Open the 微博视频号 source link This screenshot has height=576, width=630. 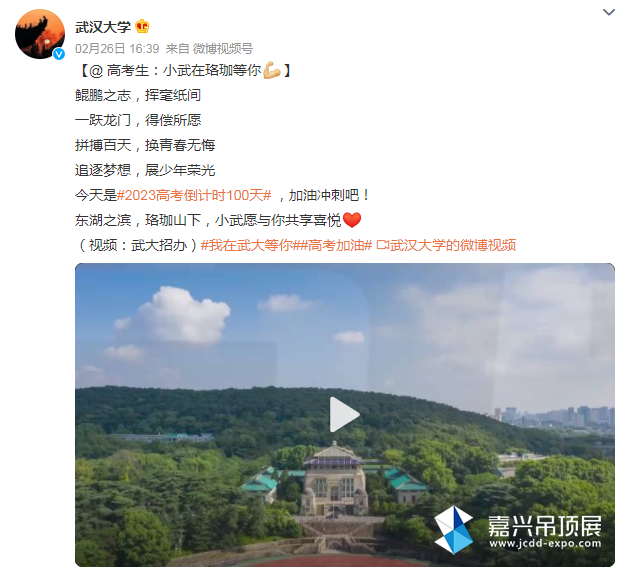click(223, 47)
